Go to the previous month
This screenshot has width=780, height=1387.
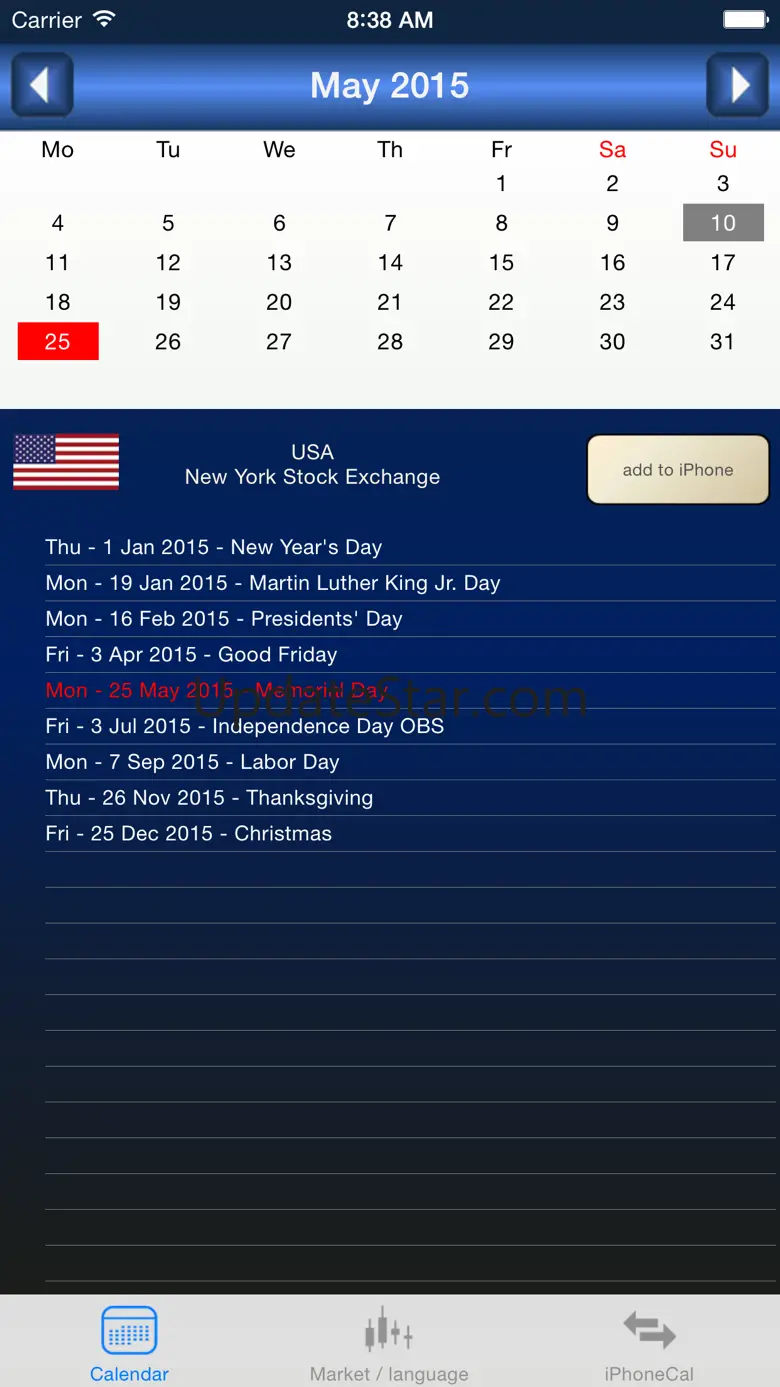point(42,85)
